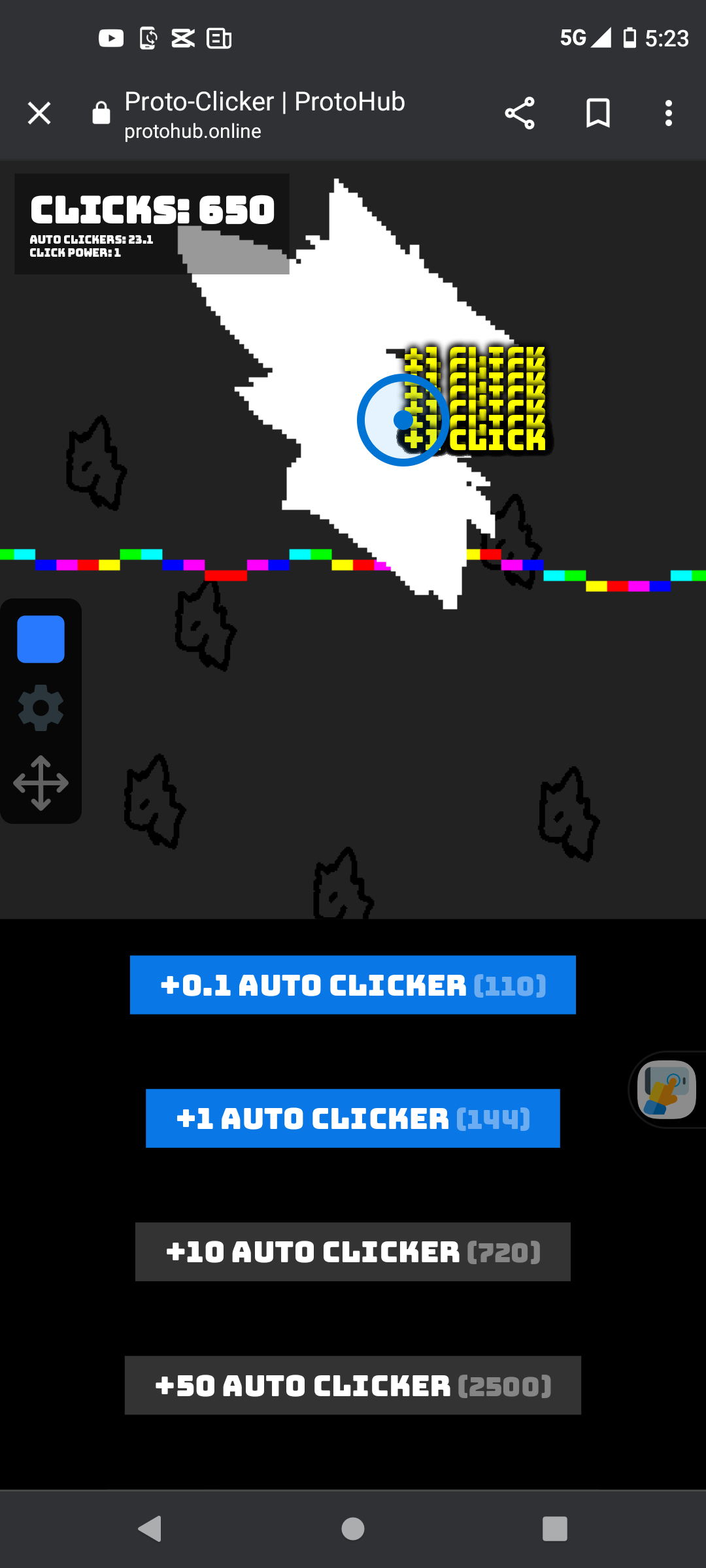Open the floating tap-assistant bubble

667,1089
